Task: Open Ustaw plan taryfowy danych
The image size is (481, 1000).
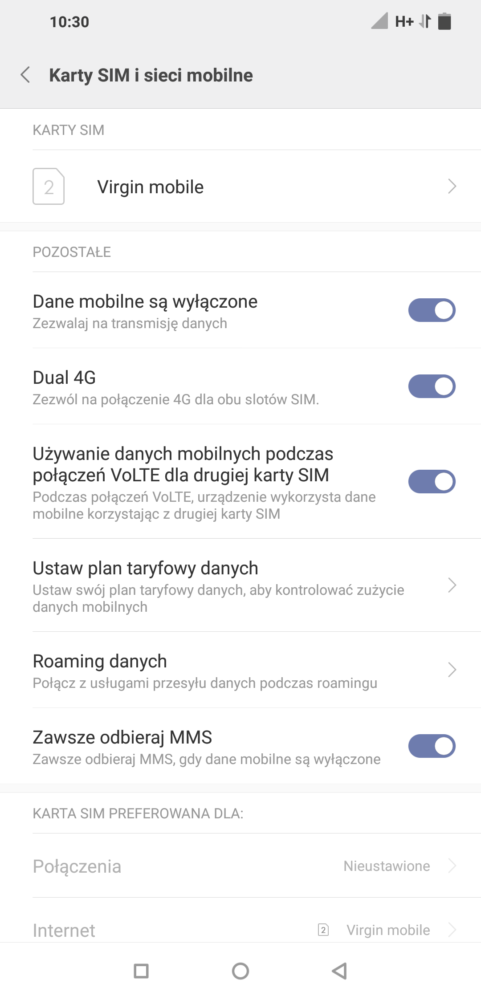Action: pyautogui.click(x=240, y=585)
